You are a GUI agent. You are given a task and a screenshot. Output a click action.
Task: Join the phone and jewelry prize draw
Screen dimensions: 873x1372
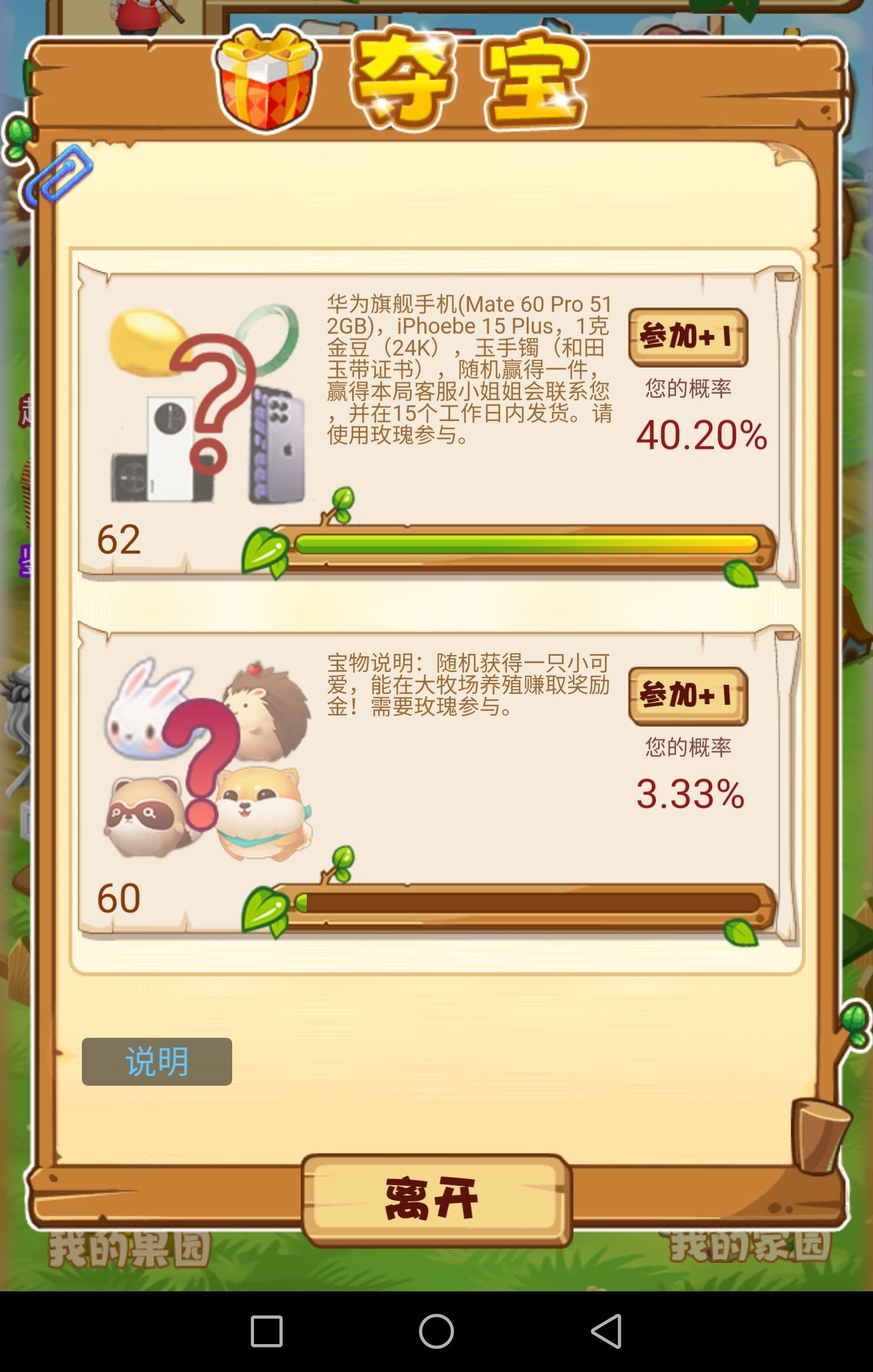(688, 337)
